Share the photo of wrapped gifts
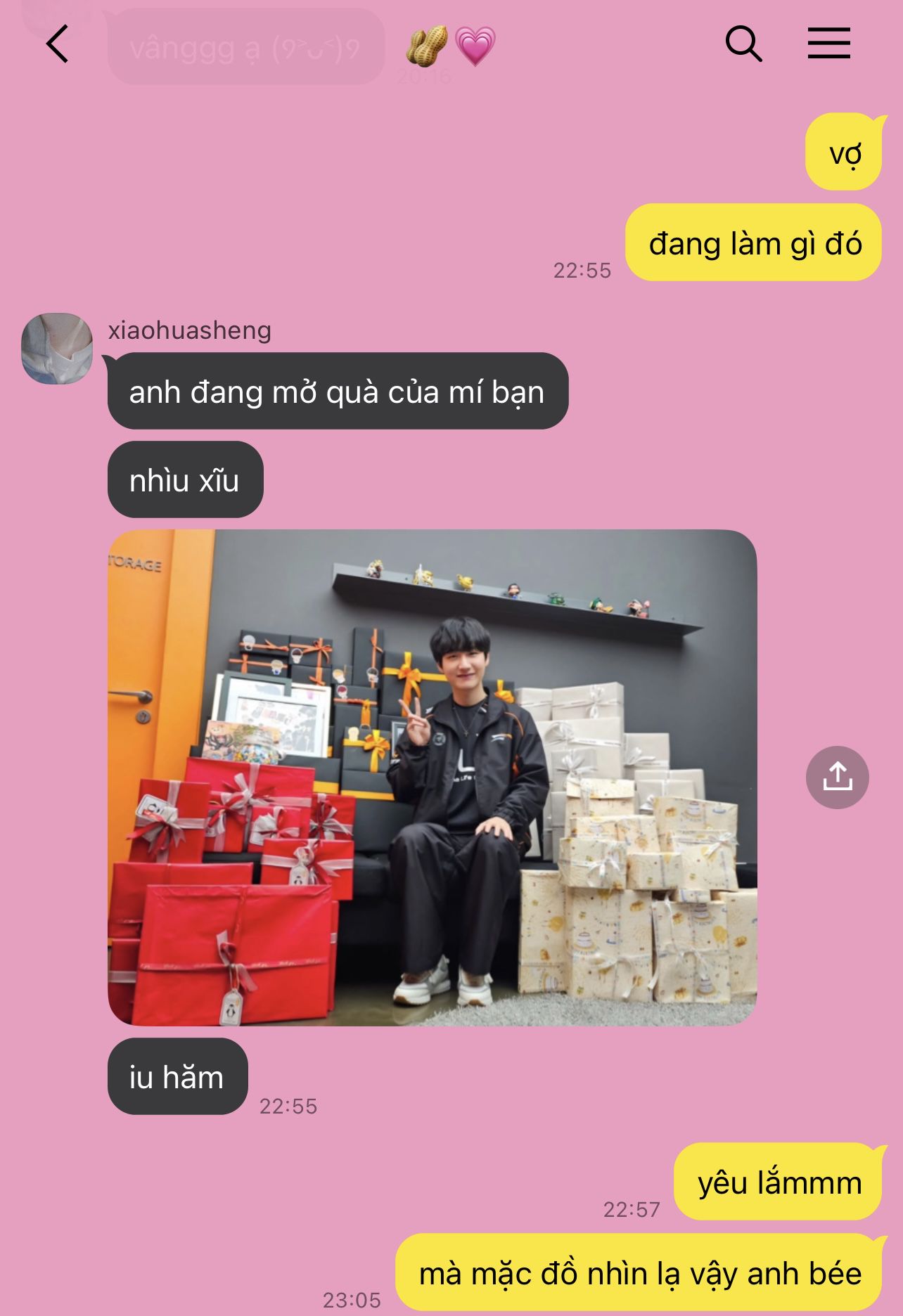Viewport: 903px width, 1316px height. pos(837,777)
